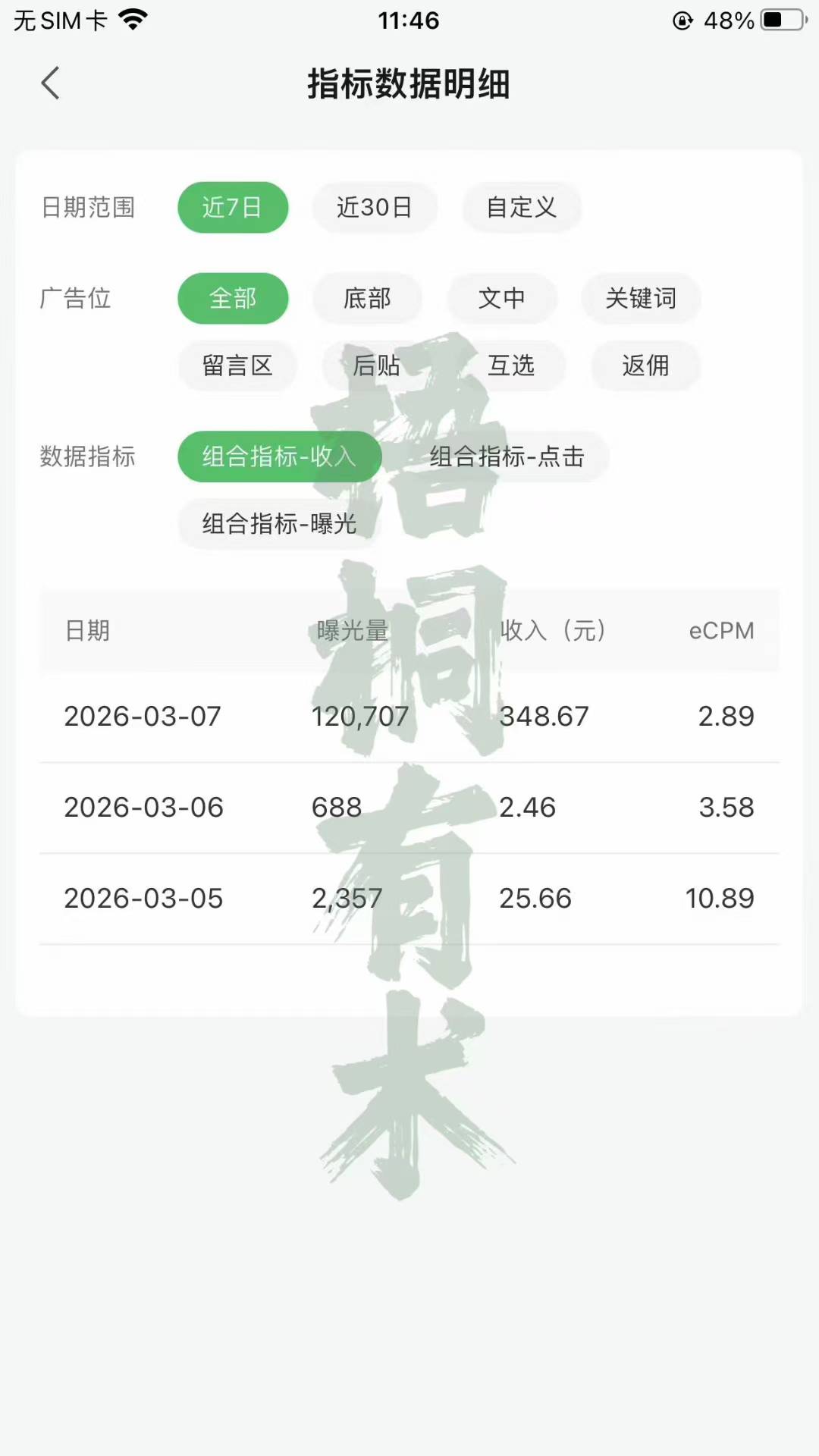Select 全部 ad placements

pos(233,298)
